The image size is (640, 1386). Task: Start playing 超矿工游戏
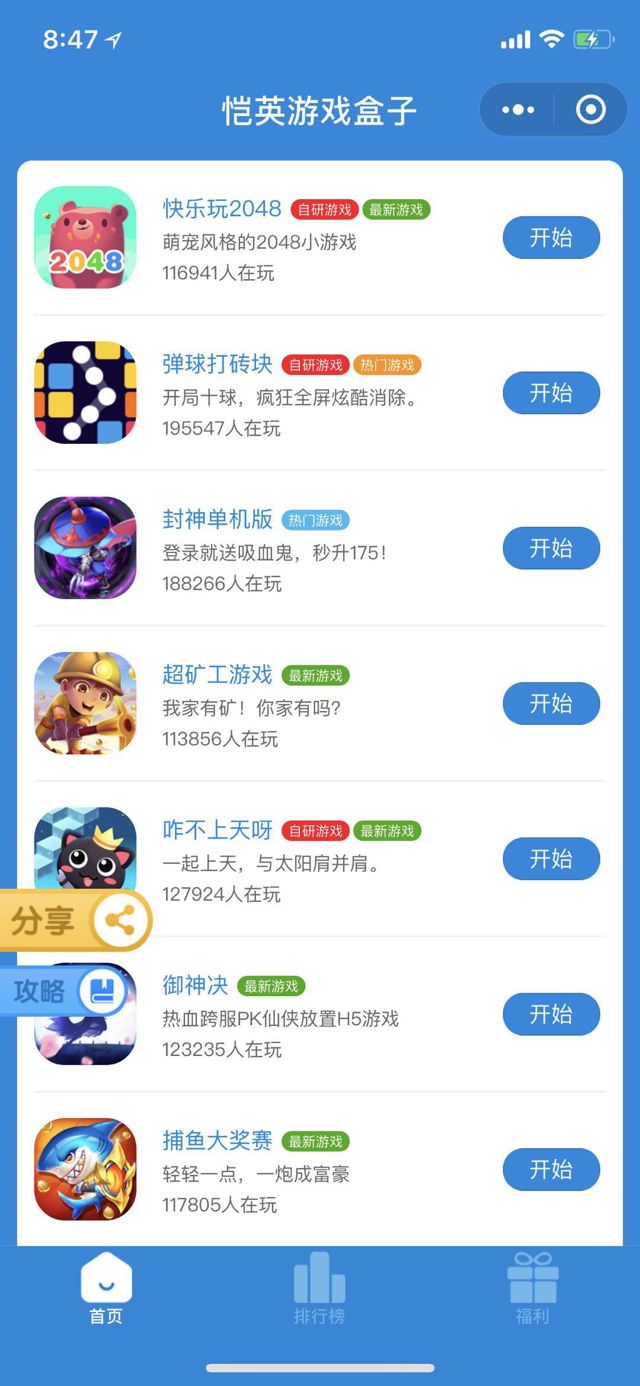551,704
